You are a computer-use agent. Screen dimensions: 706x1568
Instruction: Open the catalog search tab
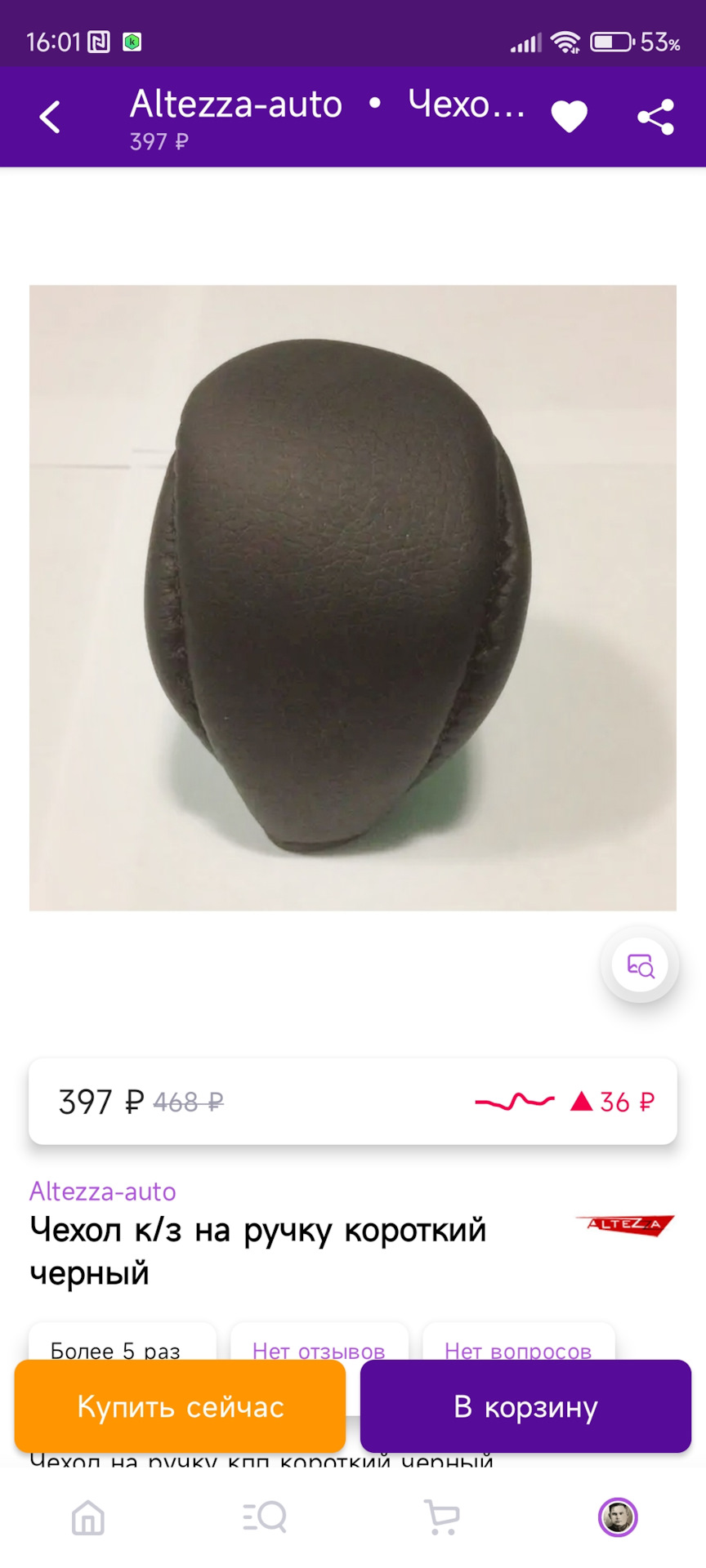[x=265, y=1518]
